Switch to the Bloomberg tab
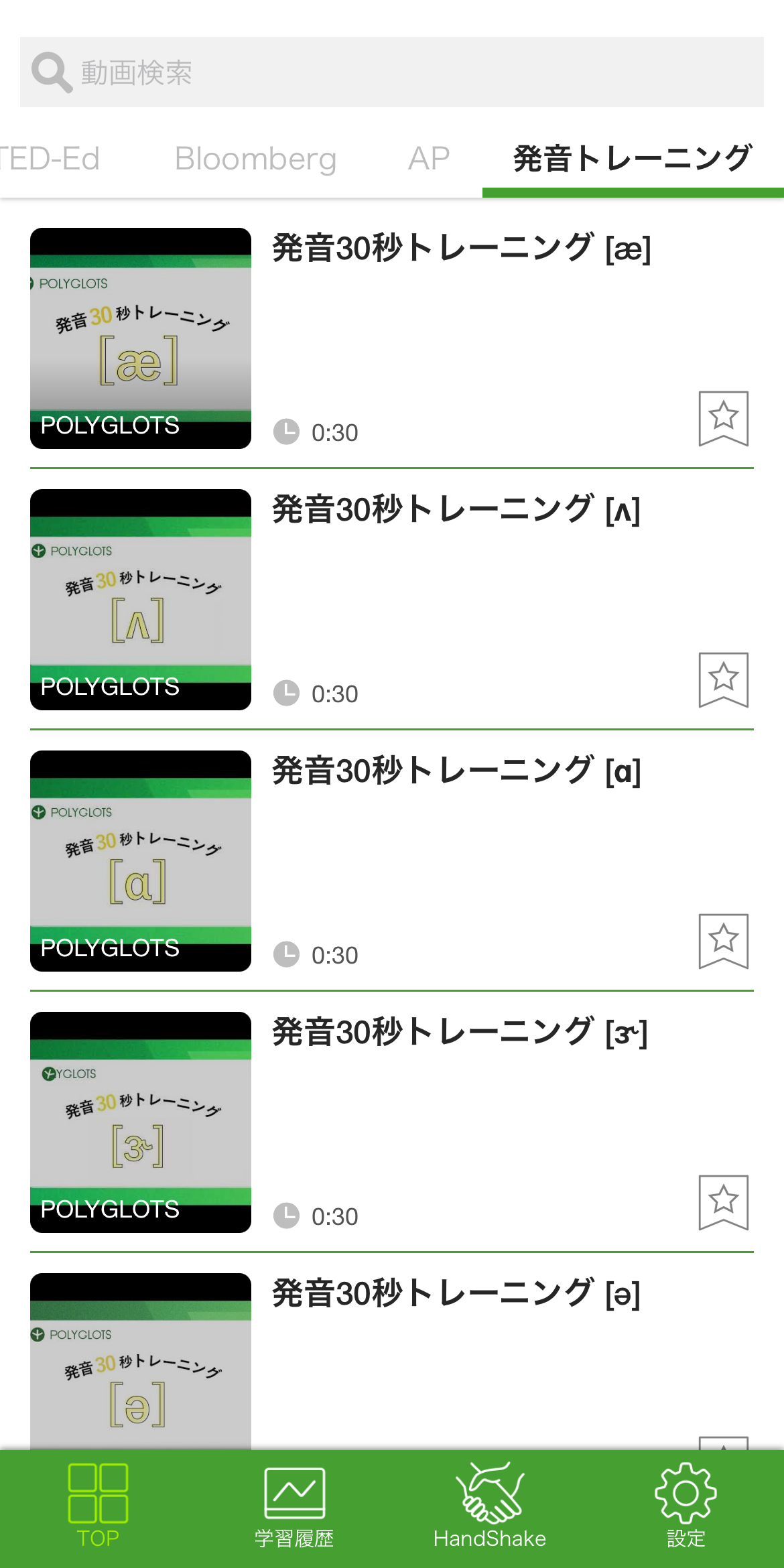This screenshot has width=784, height=1568. (x=255, y=158)
